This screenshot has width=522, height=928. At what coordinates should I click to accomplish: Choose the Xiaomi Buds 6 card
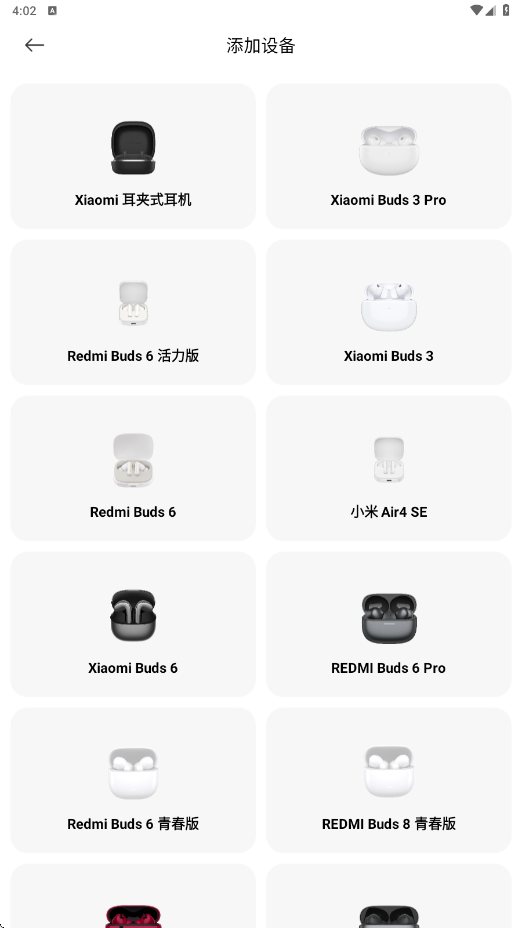pyautogui.click(x=133, y=624)
